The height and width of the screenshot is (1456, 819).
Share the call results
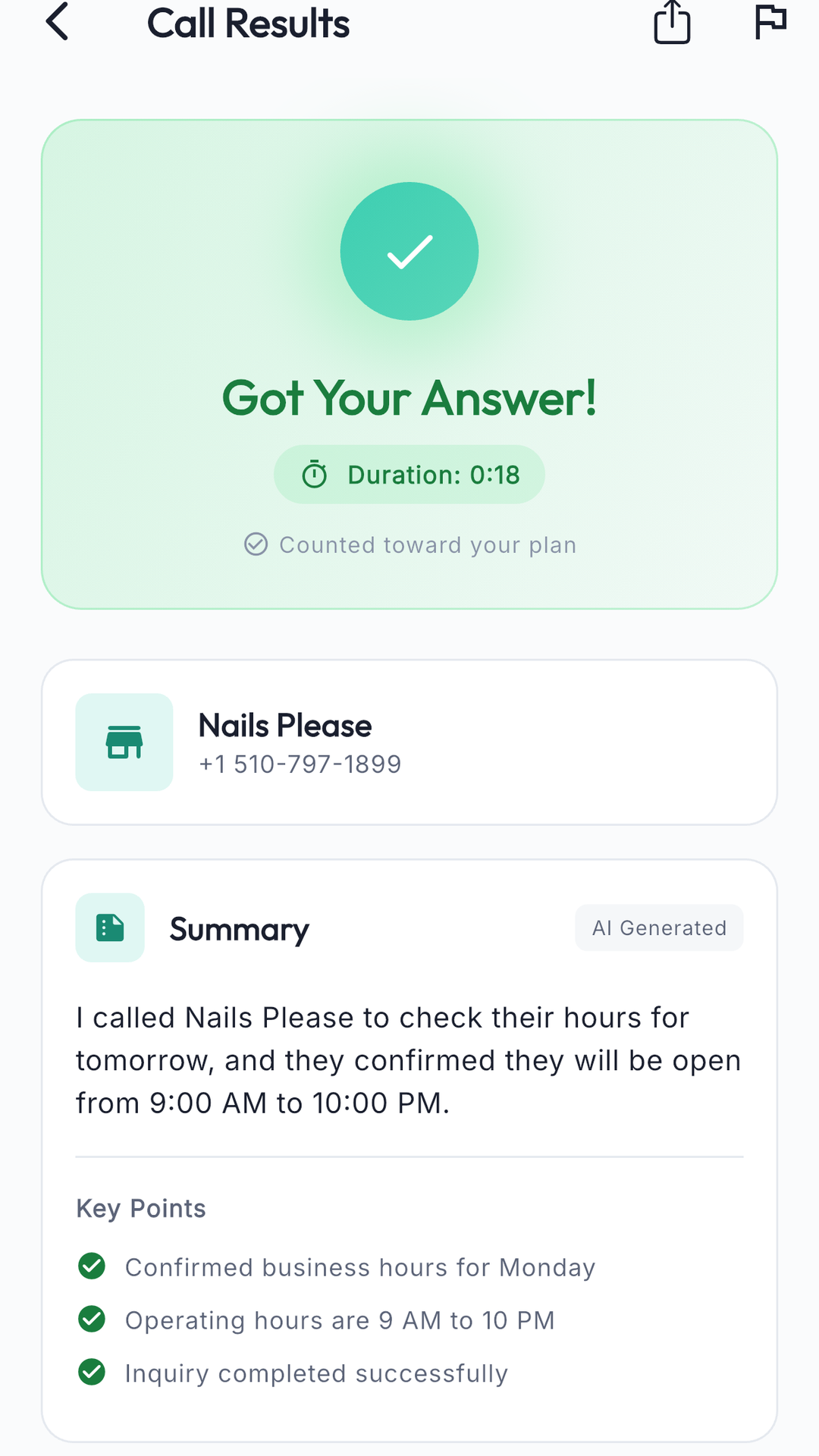tap(672, 22)
